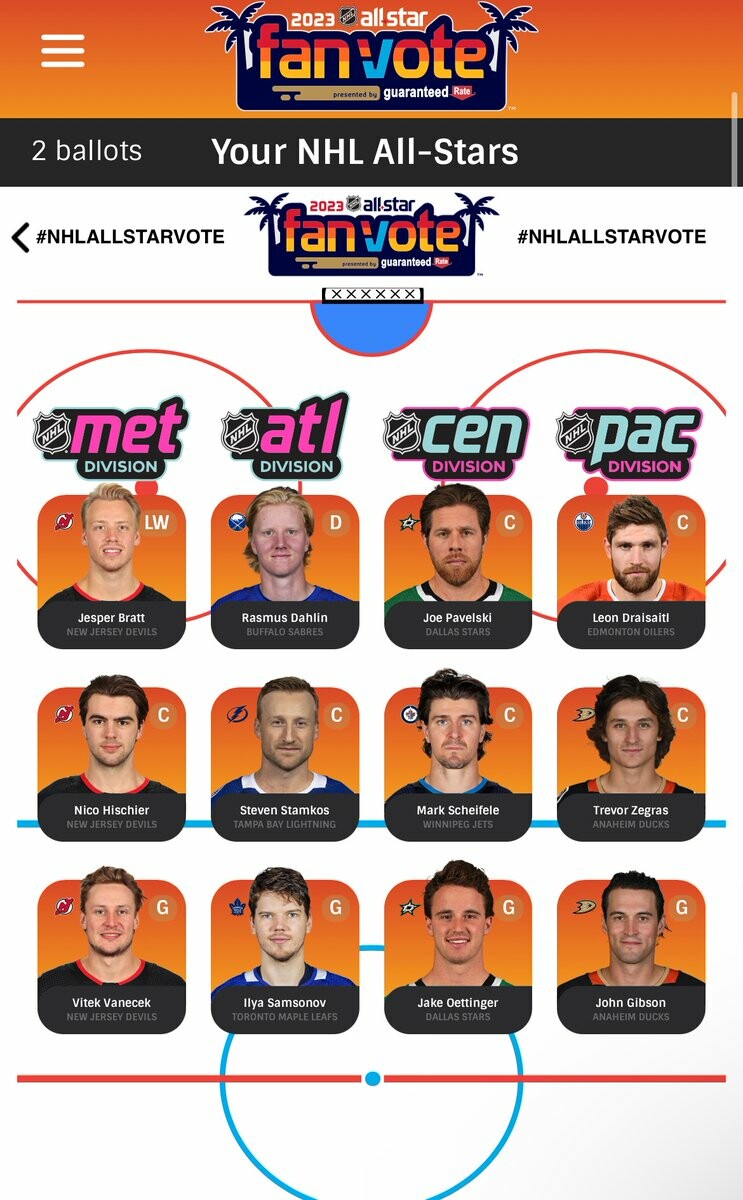Open the Nico Hischier player card
This screenshot has width=743, height=1200.
[x=111, y=762]
